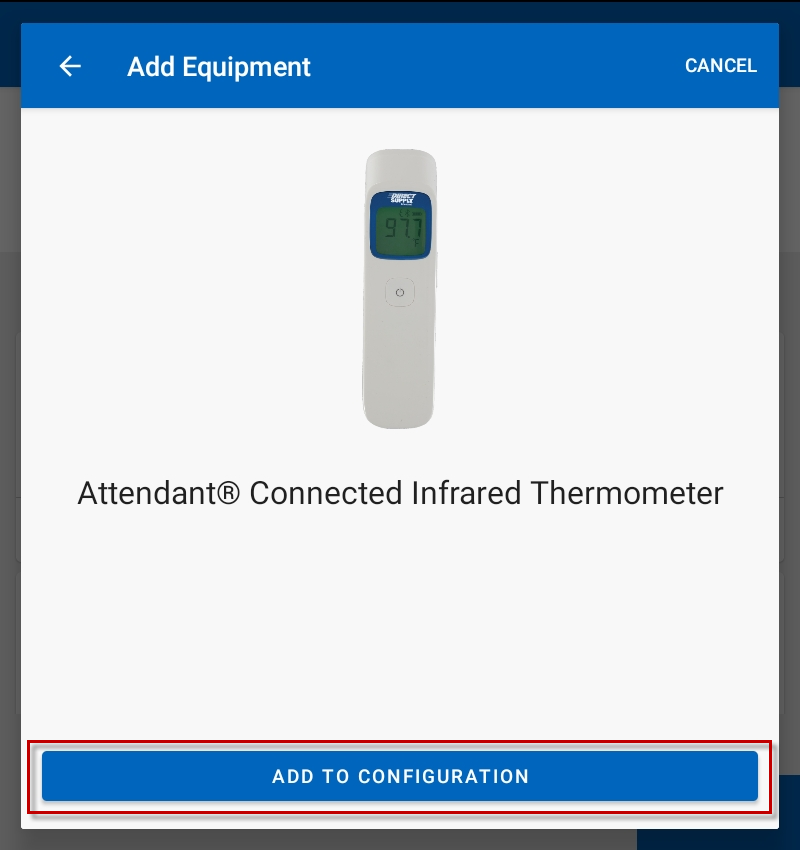Select the Attendant Connected Infrared Thermometer name
The height and width of the screenshot is (850, 800).
click(x=400, y=493)
